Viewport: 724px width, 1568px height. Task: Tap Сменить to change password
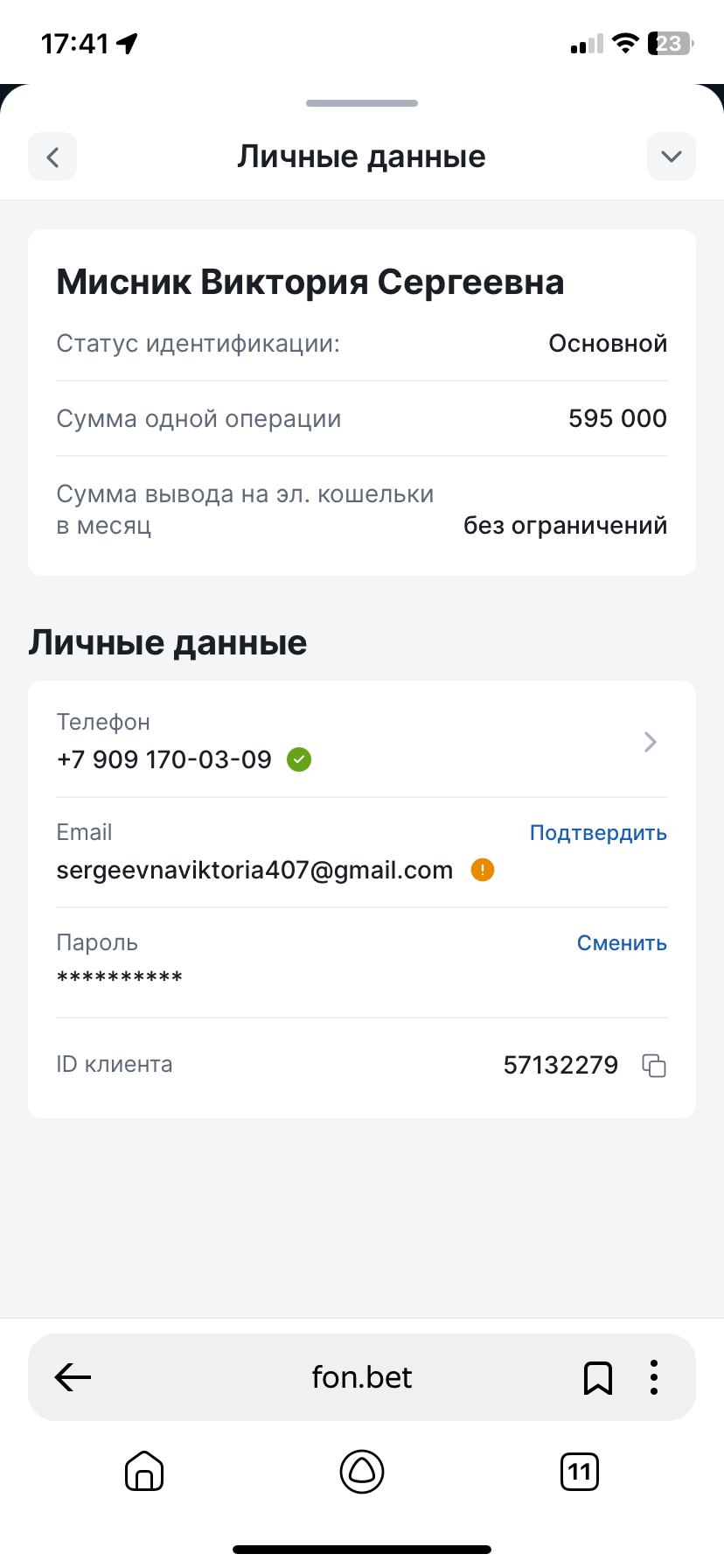[x=621, y=943]
